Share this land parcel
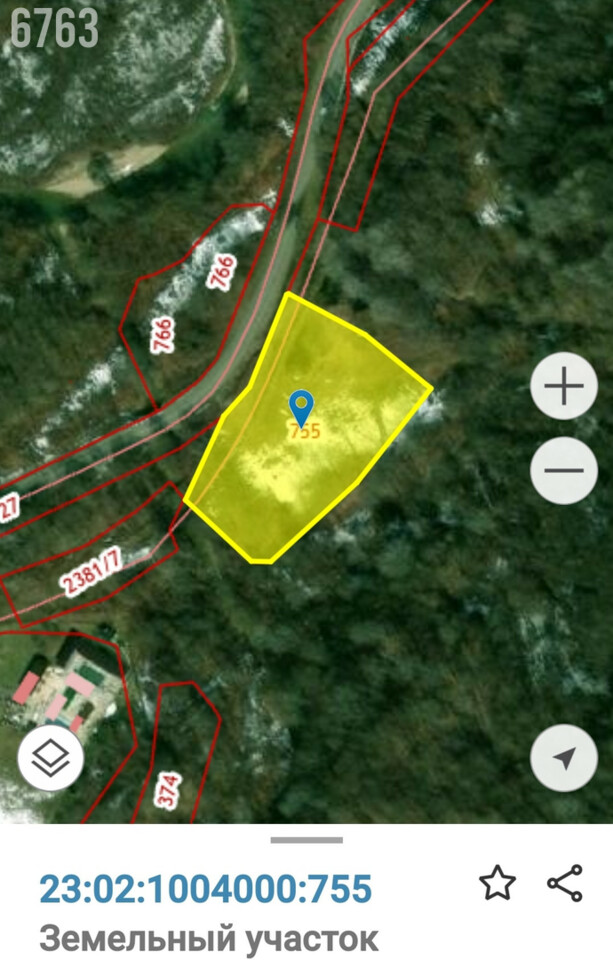613x960 pixels. tap(565, 883)
